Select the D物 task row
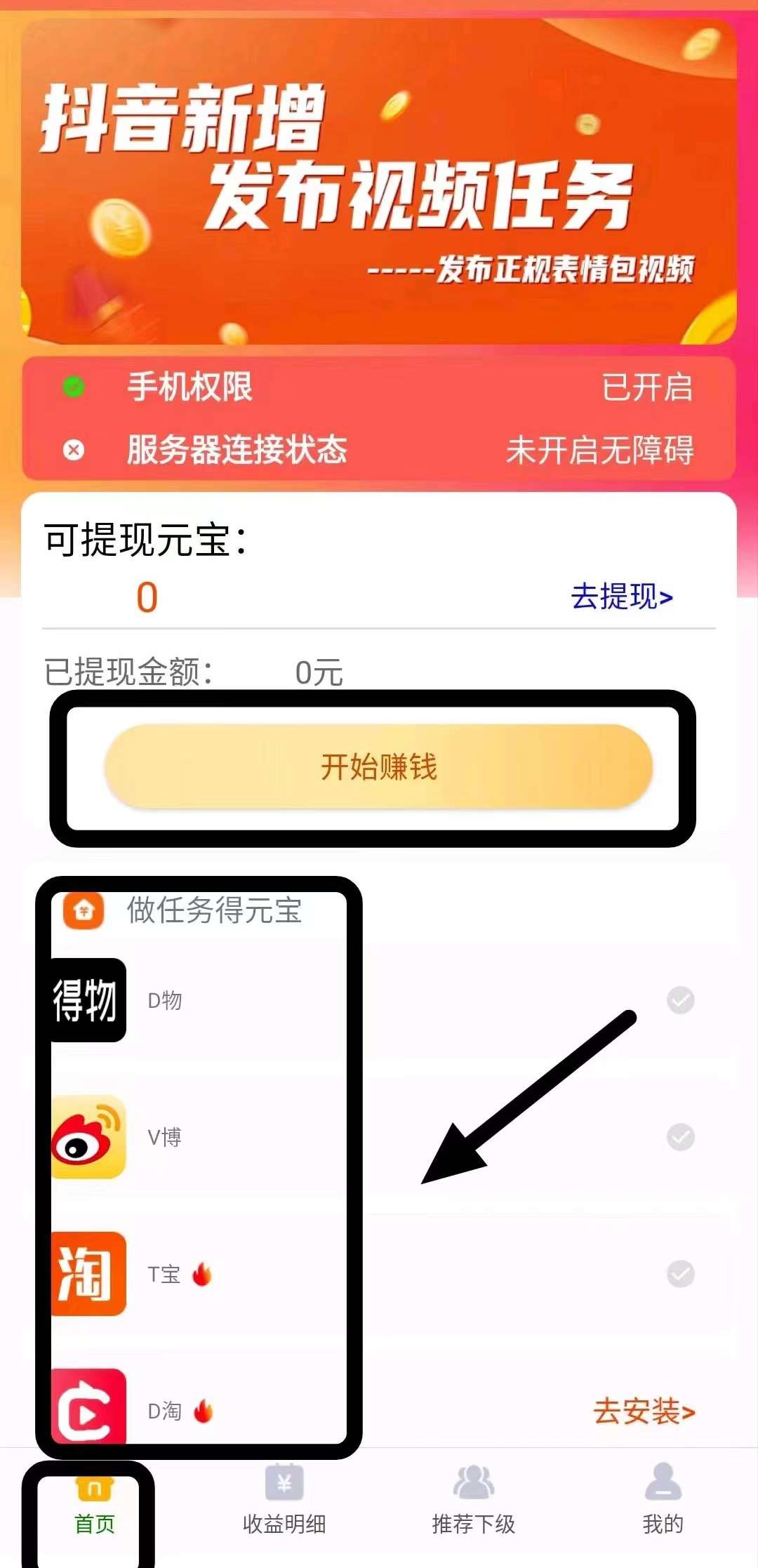The width and height of the screenshot is (758, 1568). [378, 1000]
